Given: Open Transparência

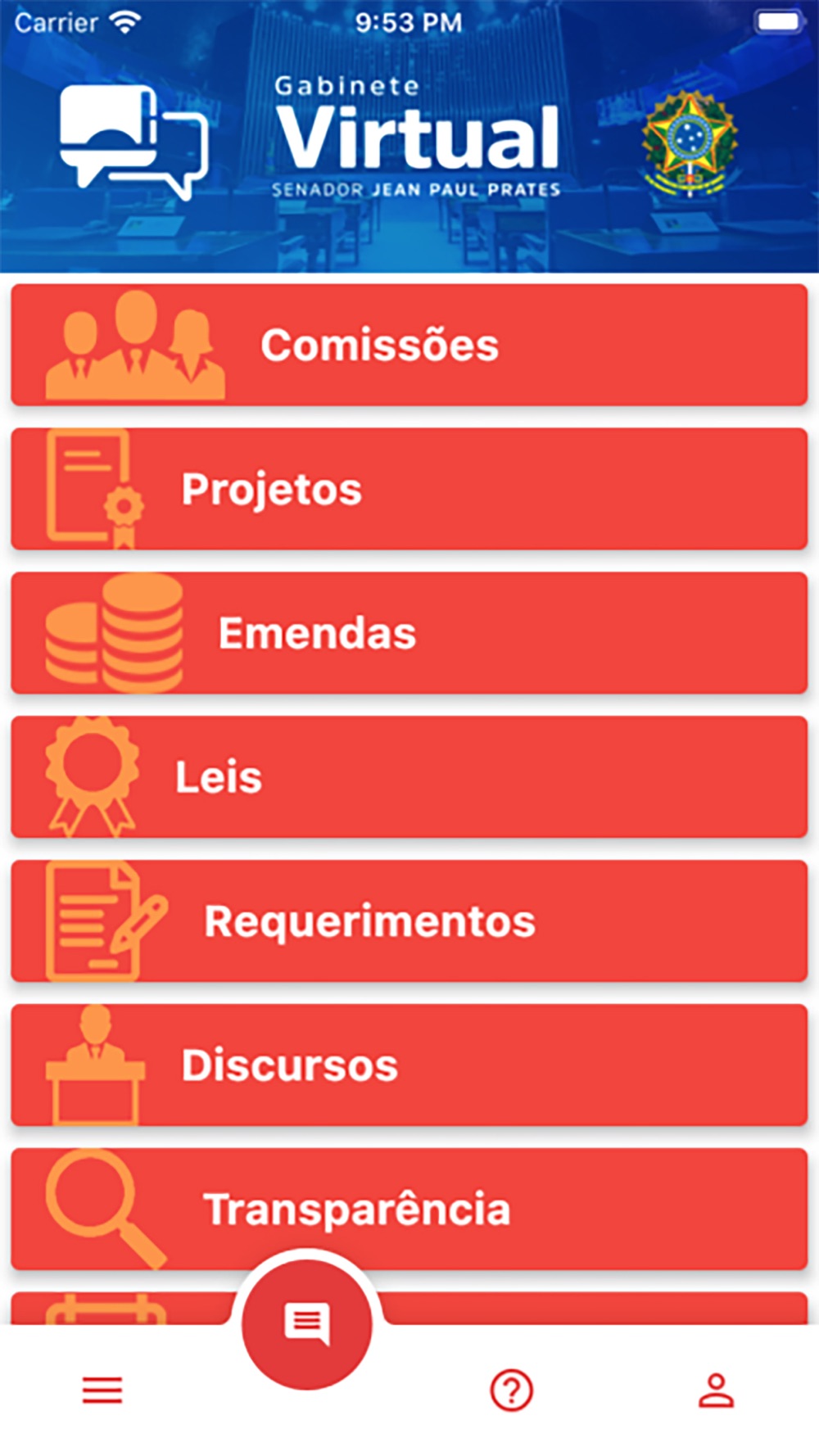Looking at the screenshot, I should (409, 1210).
